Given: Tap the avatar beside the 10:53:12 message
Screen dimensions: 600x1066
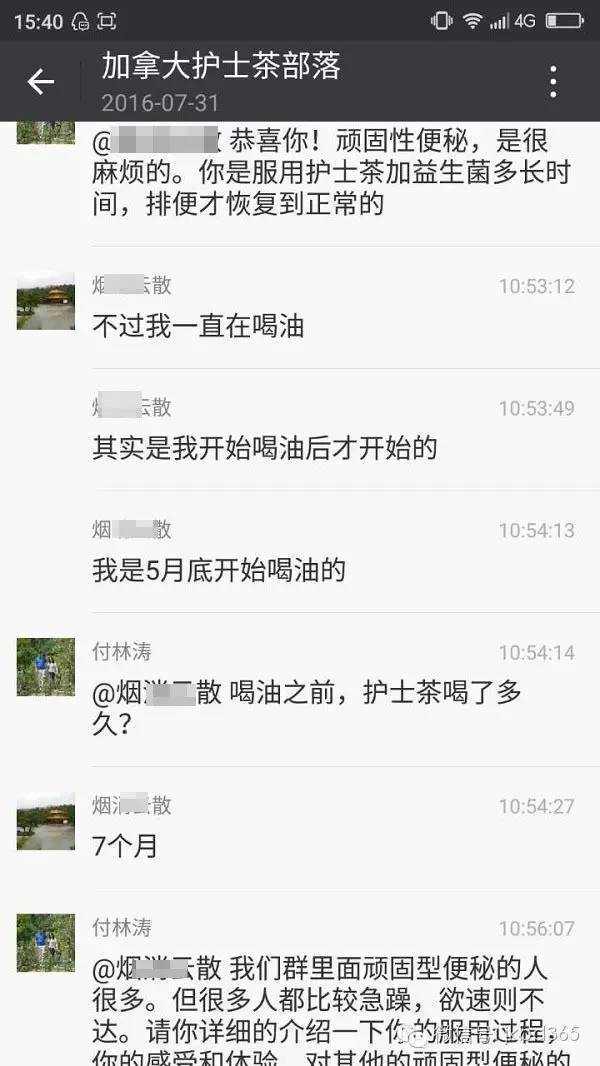Looking at the screenshot, I should [46, 301].
